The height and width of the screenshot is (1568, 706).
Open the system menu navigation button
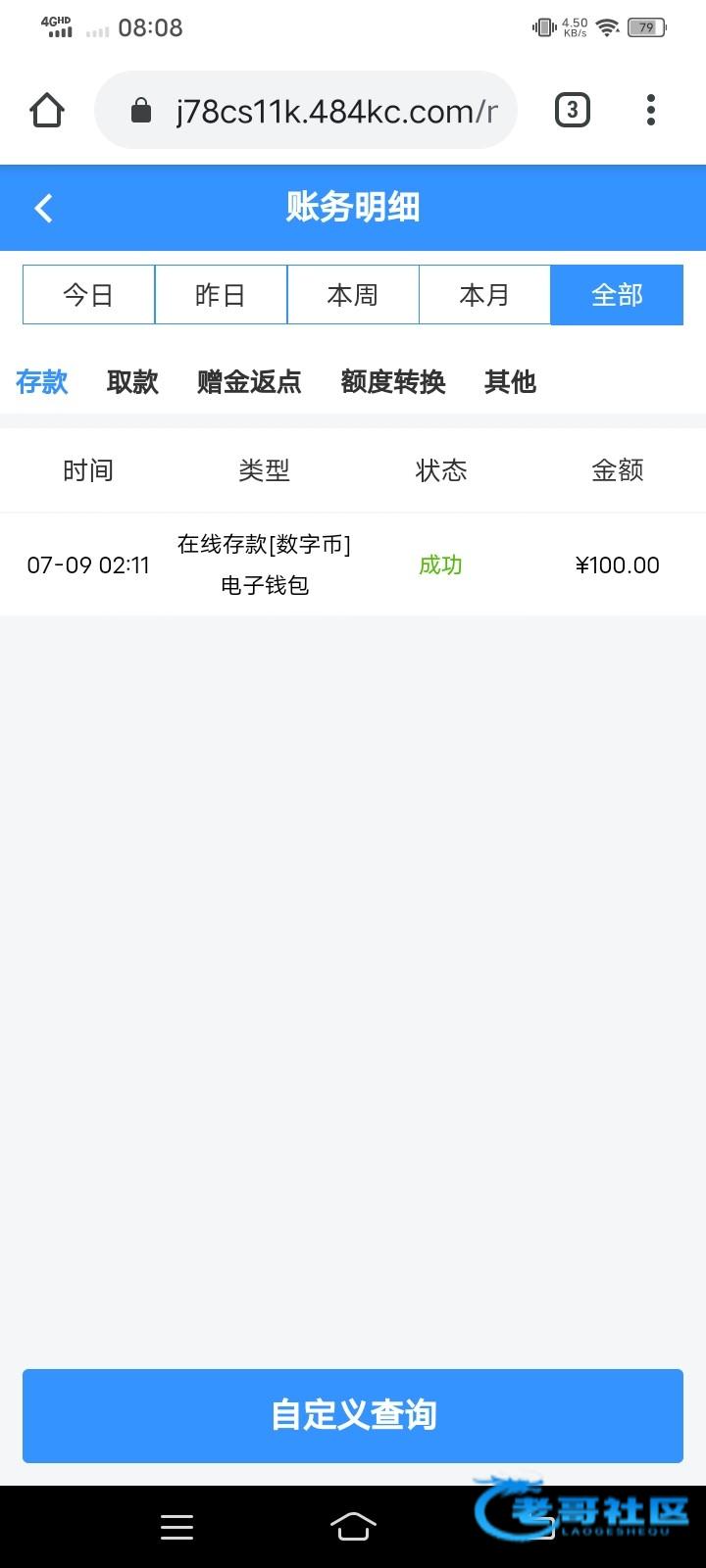176,1527
